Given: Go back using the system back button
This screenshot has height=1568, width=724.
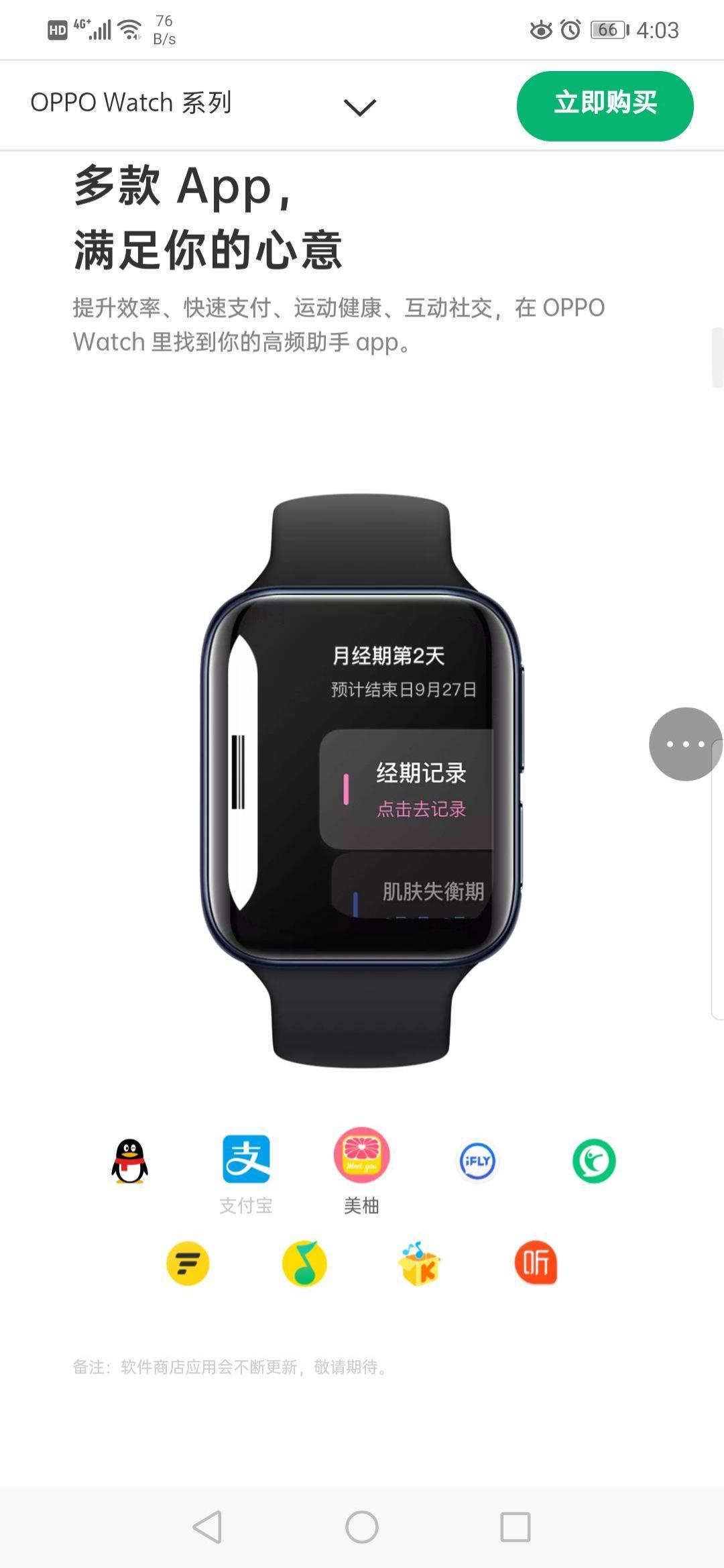Looking at the screenshot, I should [208, 1527].
